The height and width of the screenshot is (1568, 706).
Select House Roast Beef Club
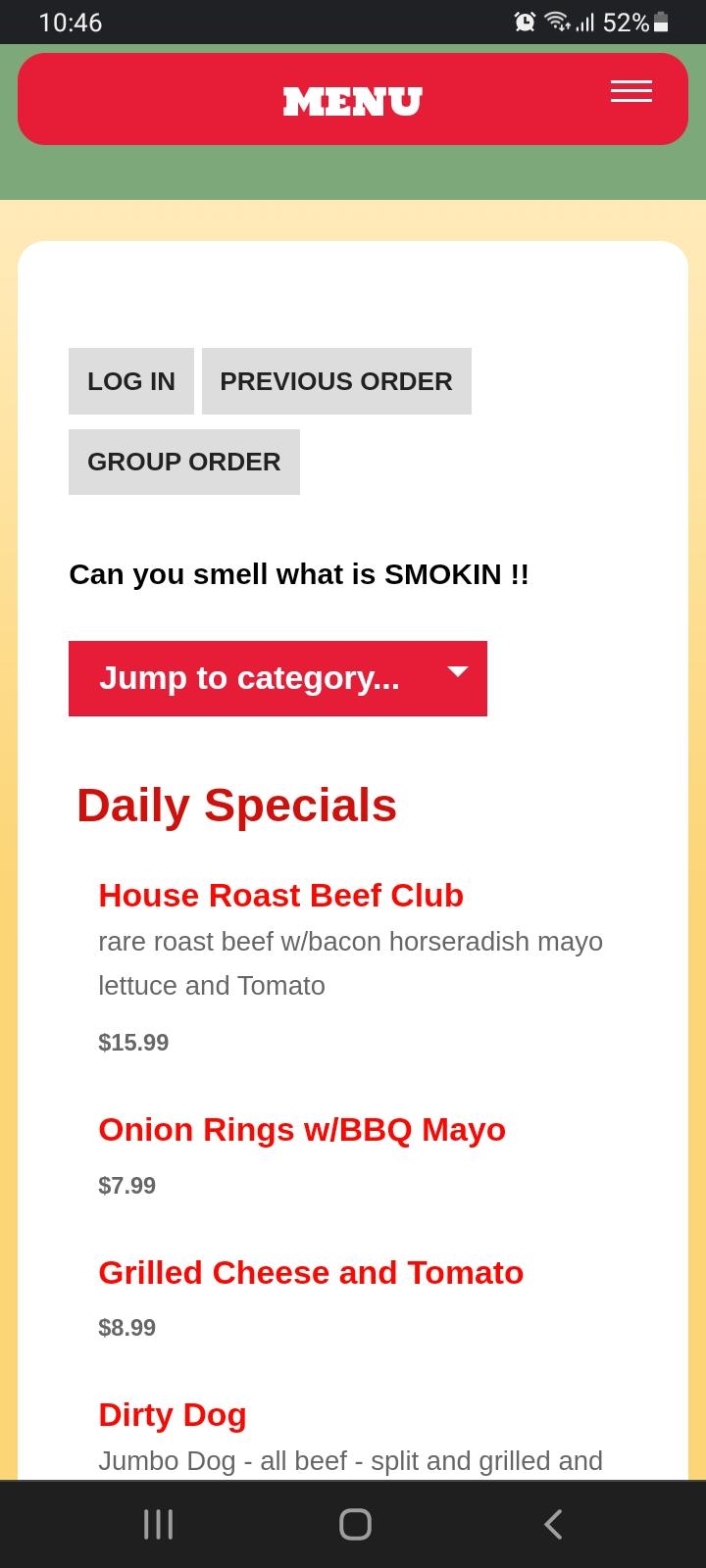pyautogui.click(x=280, y=895)
